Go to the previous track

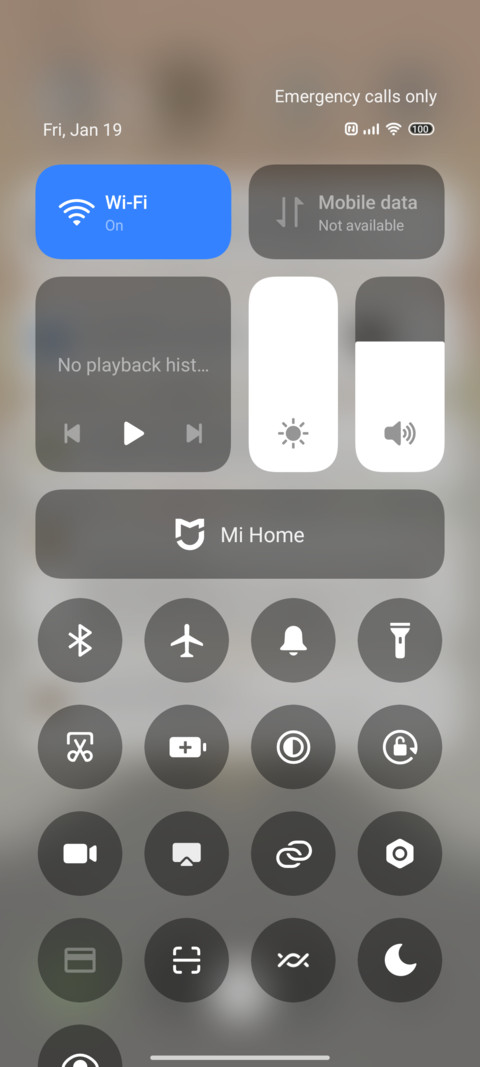point(72,433)
